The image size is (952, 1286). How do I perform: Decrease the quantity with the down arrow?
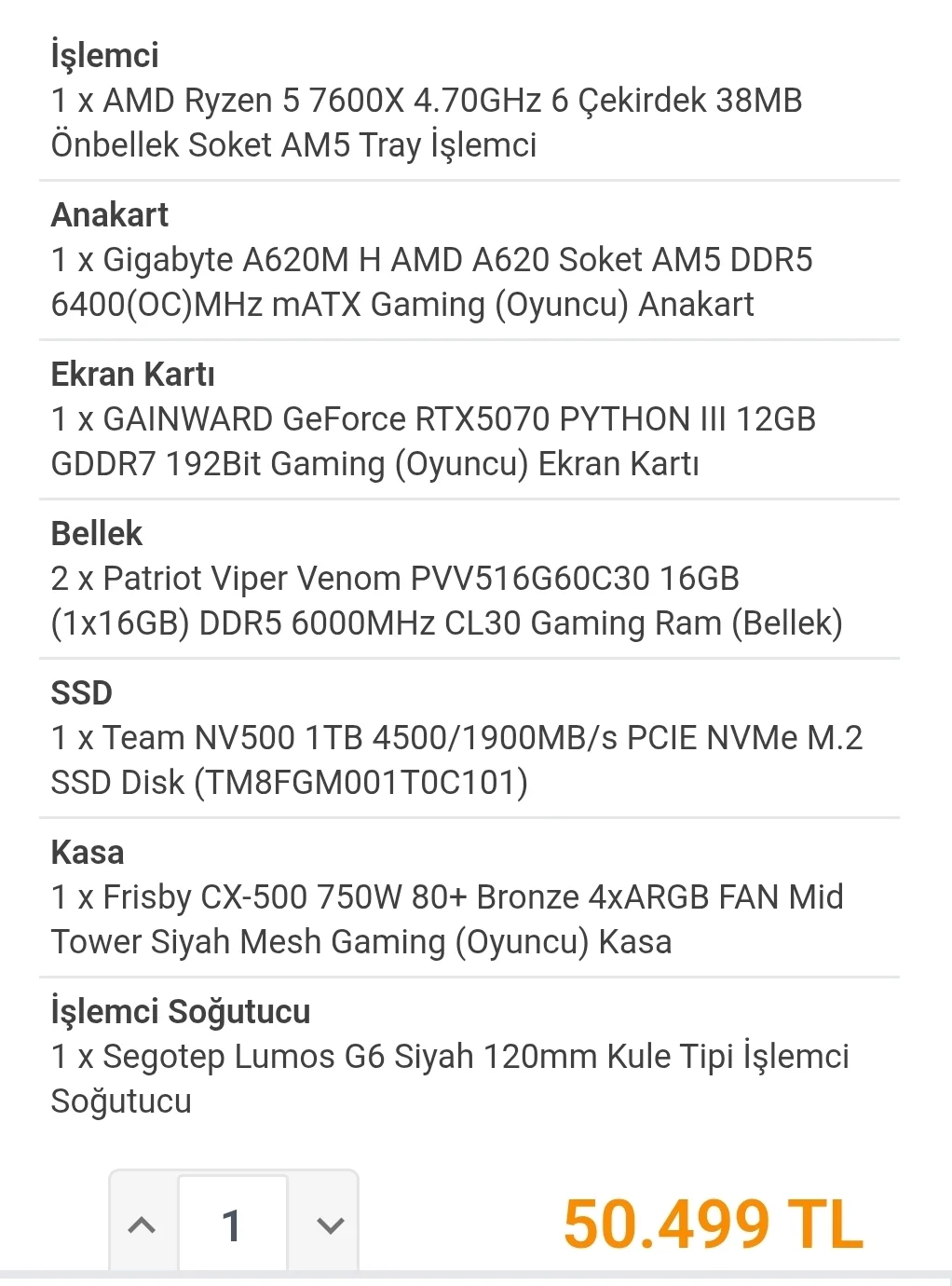(x=330, y=1224)
